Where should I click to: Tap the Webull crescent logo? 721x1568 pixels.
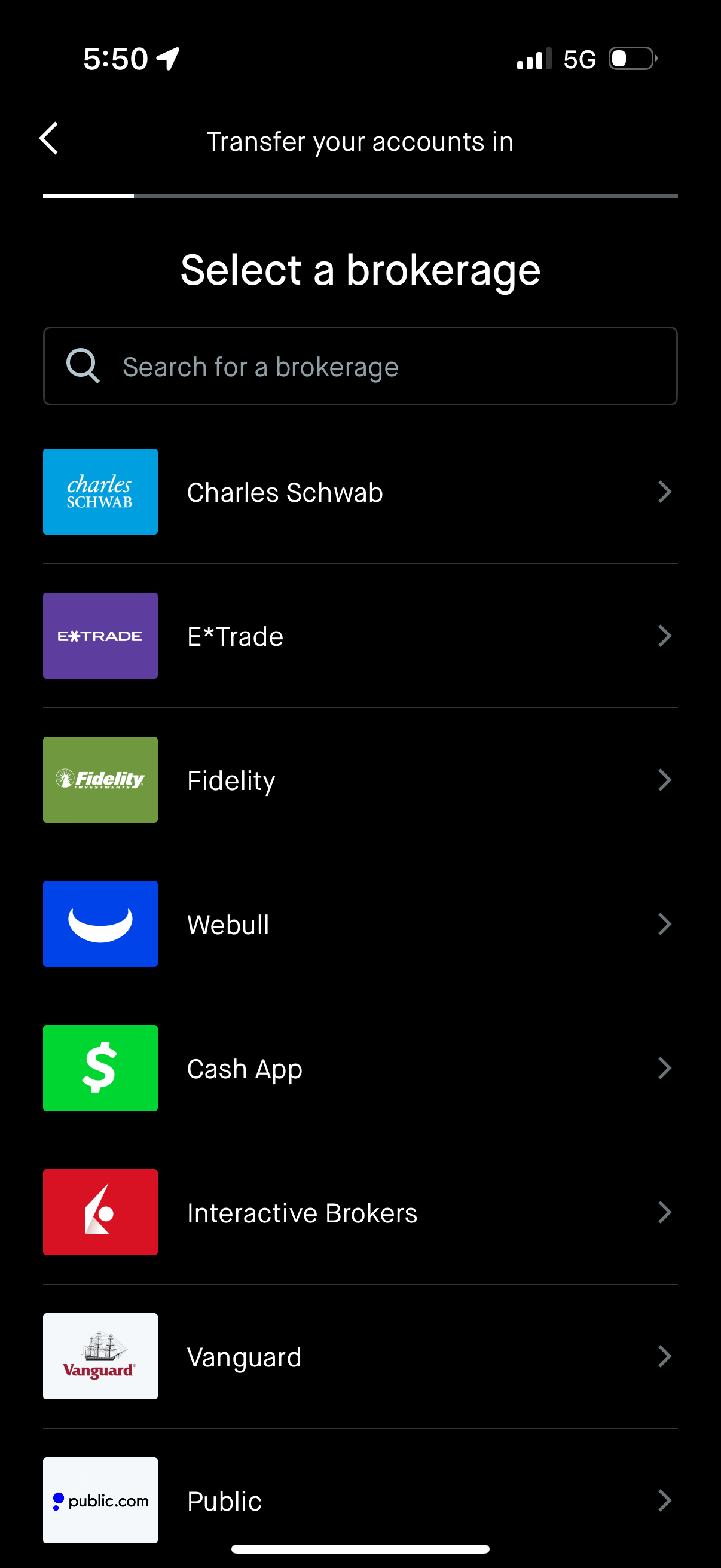[x=100, y=923]
